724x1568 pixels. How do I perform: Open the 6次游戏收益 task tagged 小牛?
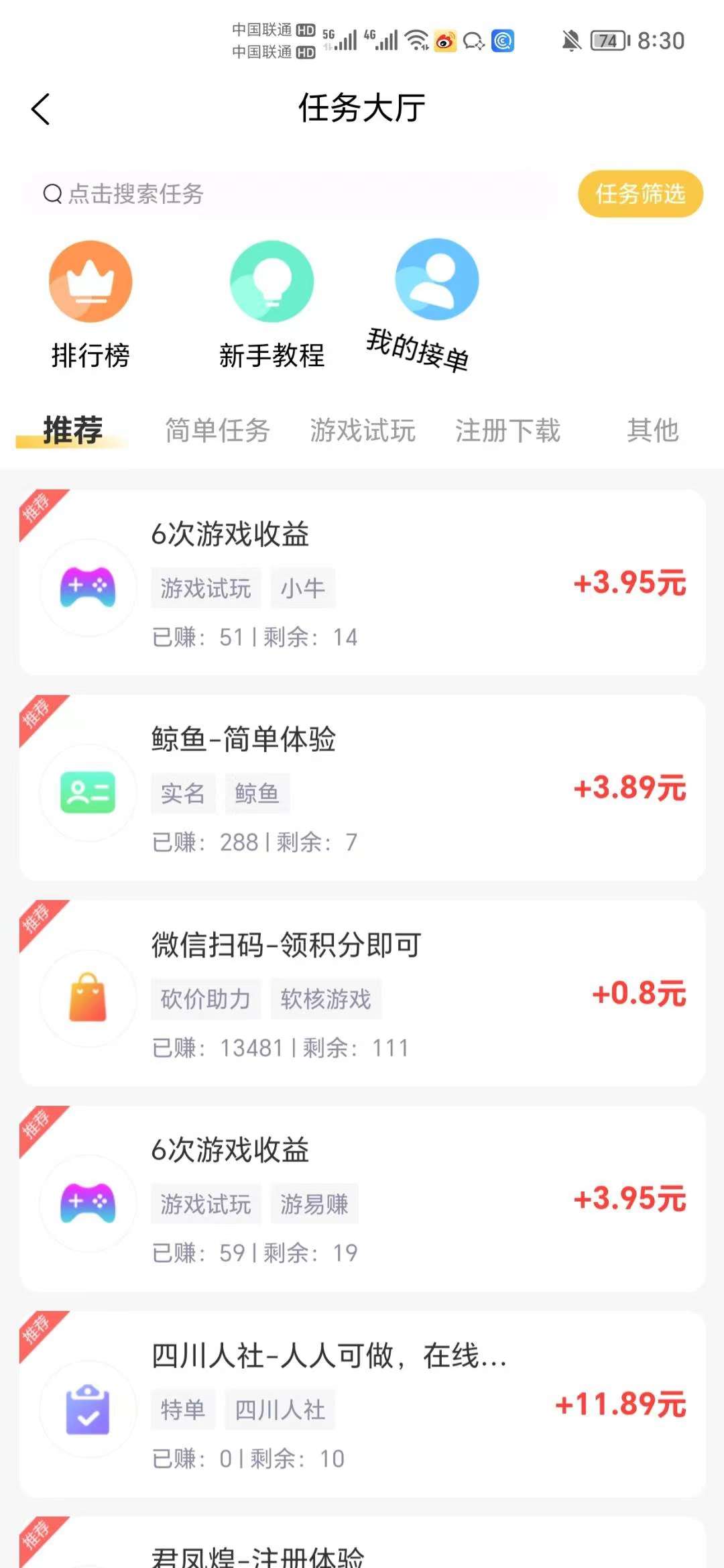point(362,582)
